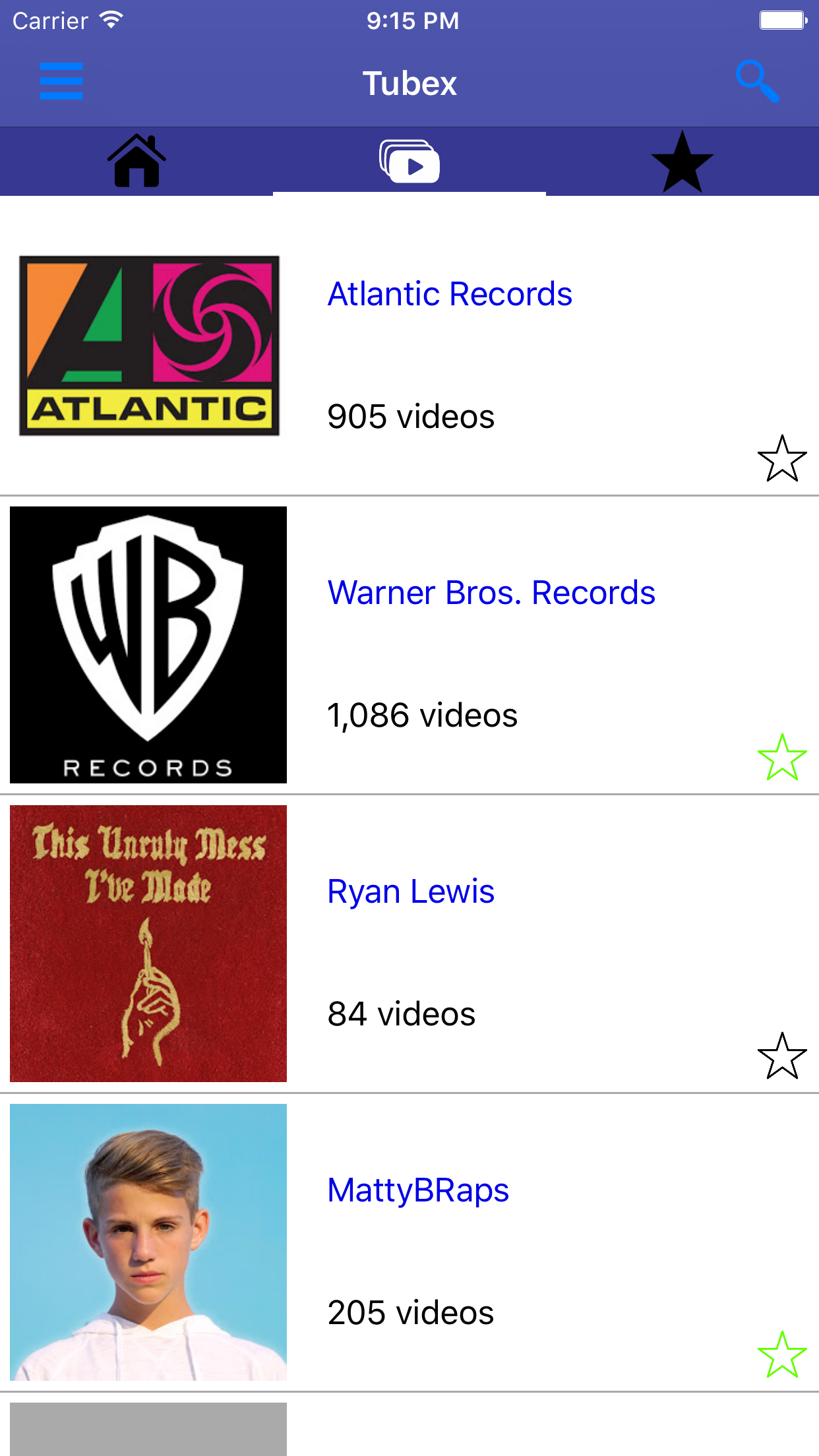Image resolution: width=819 pixels, height=1456 pixels.
Task: Open the Ryan Lewis channel
Action: pos(411,892)
